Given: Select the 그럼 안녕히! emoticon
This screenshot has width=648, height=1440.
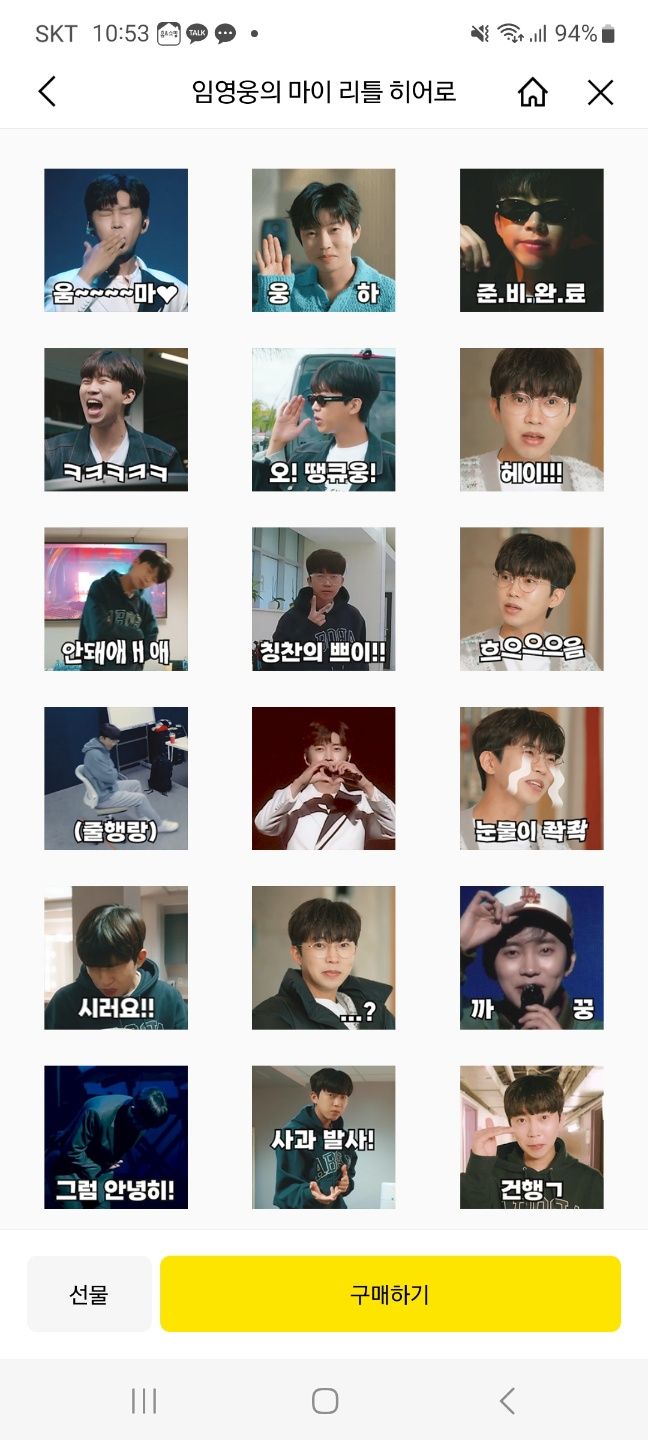Looking at the screenshot, I should coord(116,1137).
